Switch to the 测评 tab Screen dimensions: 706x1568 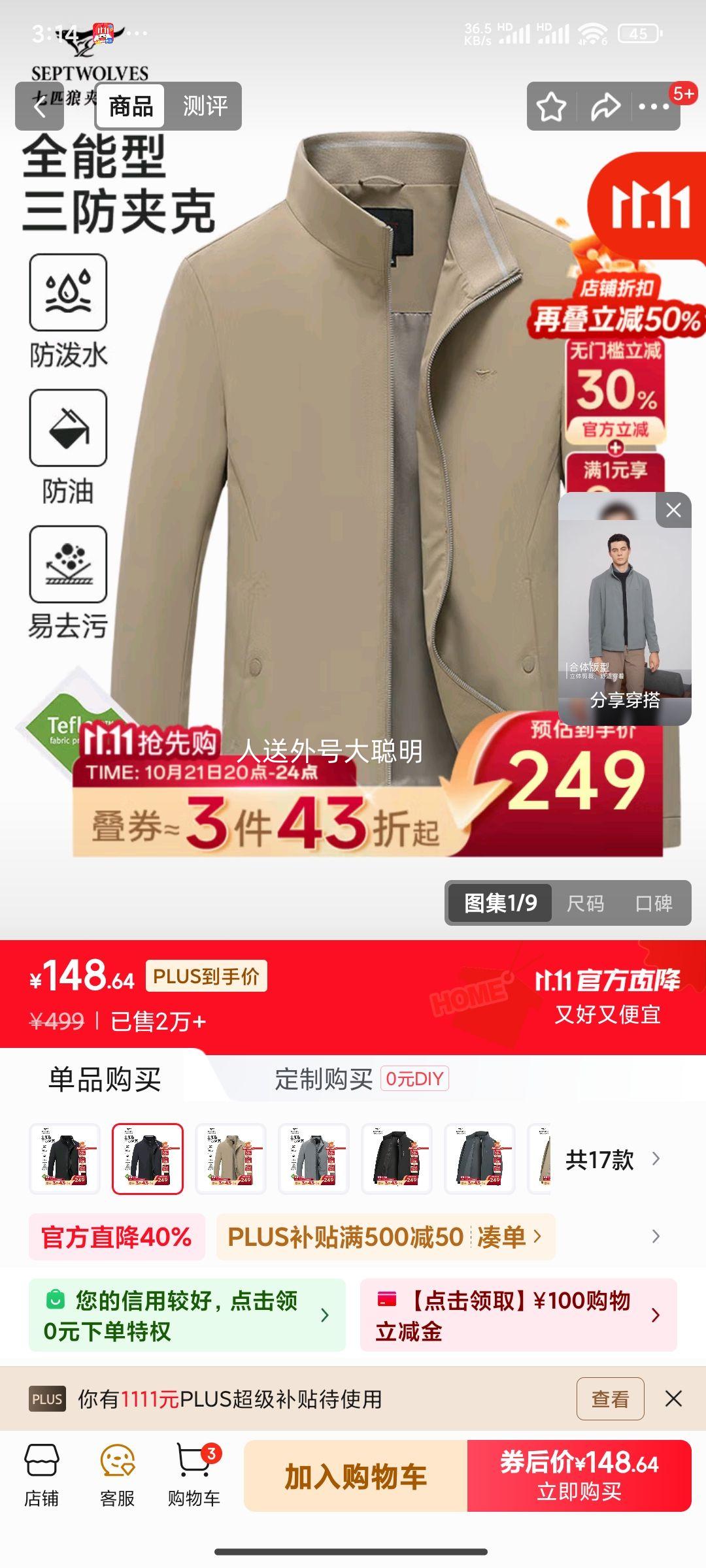[x=205, y=106]
